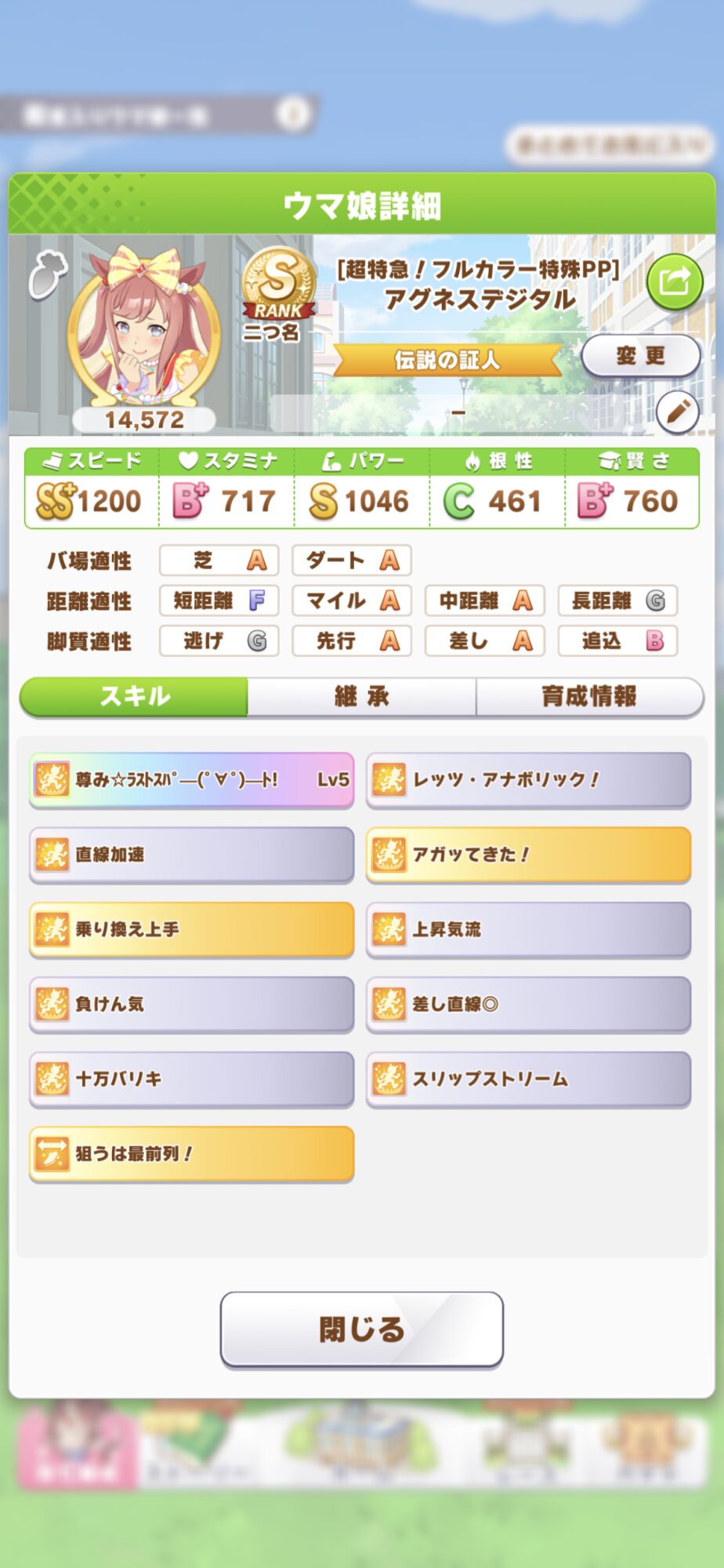
Task: Open the 差し直線◎ skill
Action: (529, 1004)
